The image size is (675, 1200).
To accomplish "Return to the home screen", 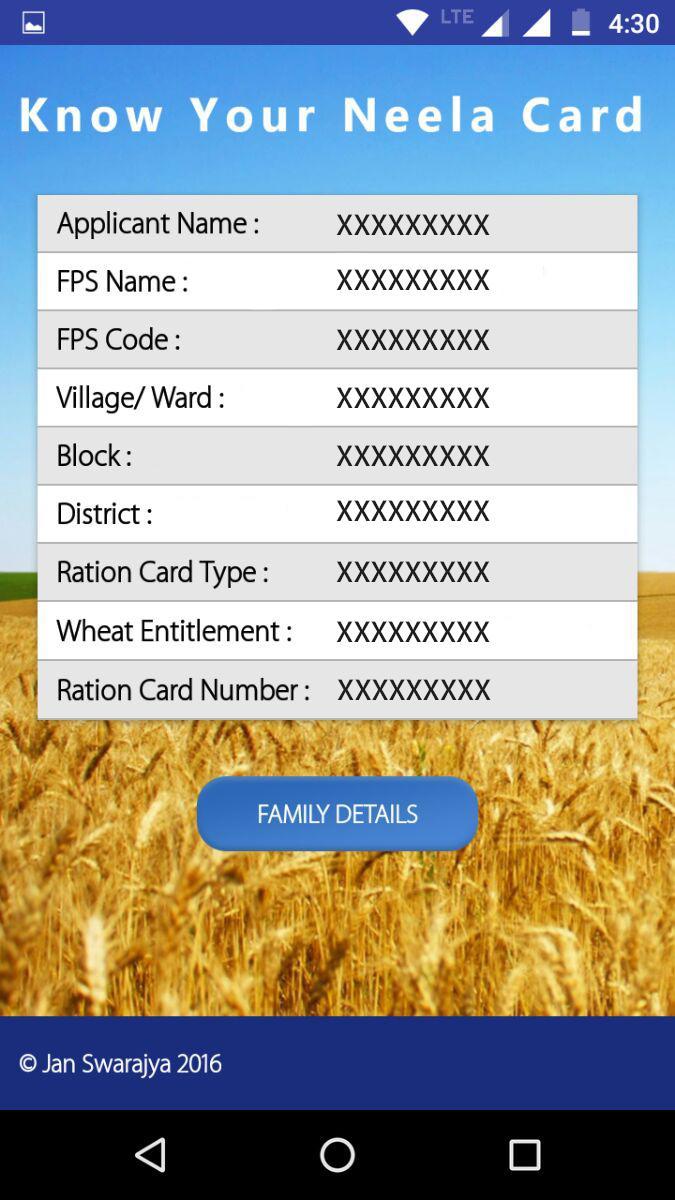I will coord(337,1155).
